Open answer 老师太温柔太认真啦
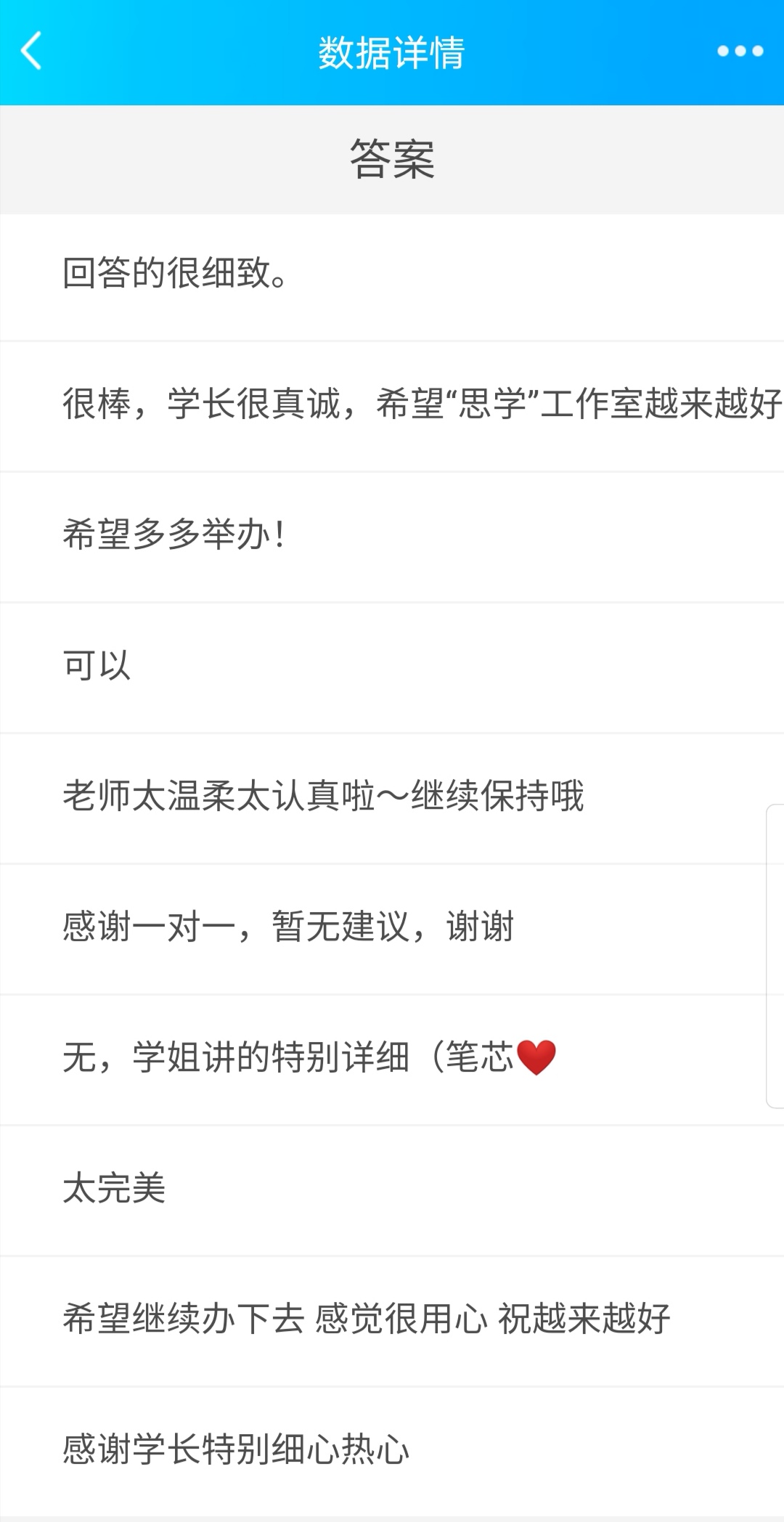Image resolution: width=784 pixels, height=1522 pixels. point(392,797)
